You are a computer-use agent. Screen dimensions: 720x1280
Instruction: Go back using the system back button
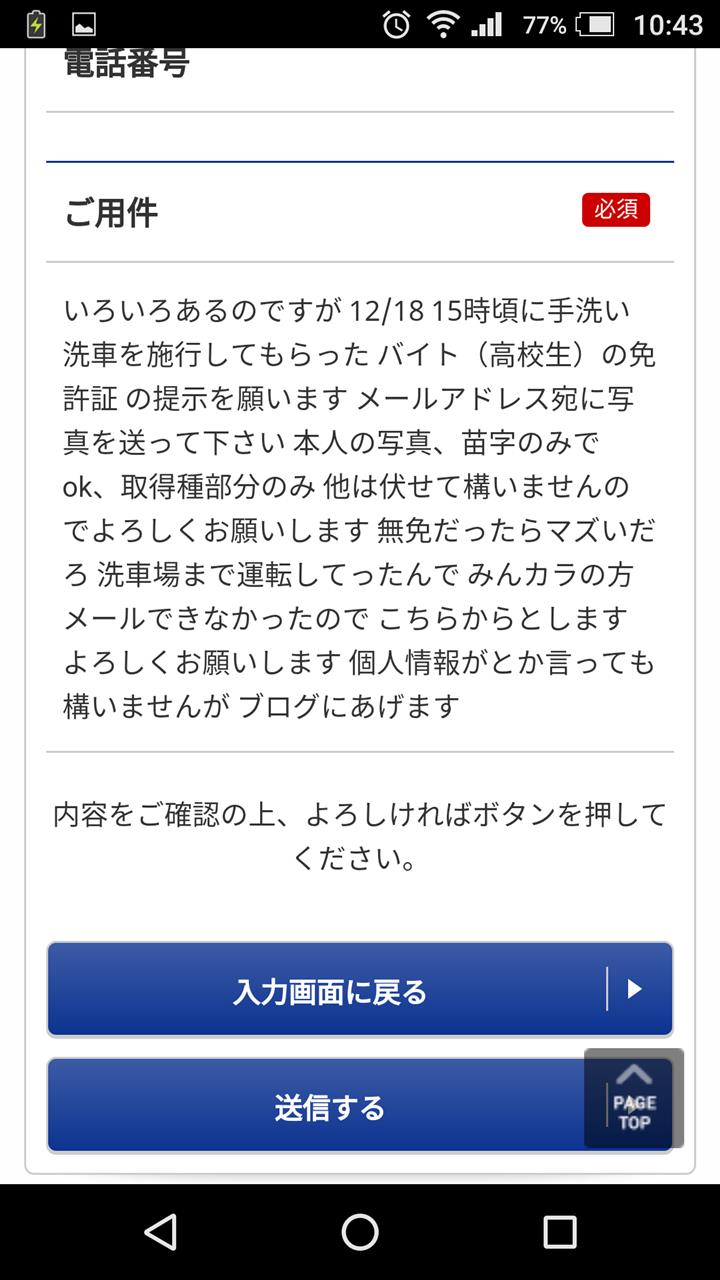tap(160, 1232)
